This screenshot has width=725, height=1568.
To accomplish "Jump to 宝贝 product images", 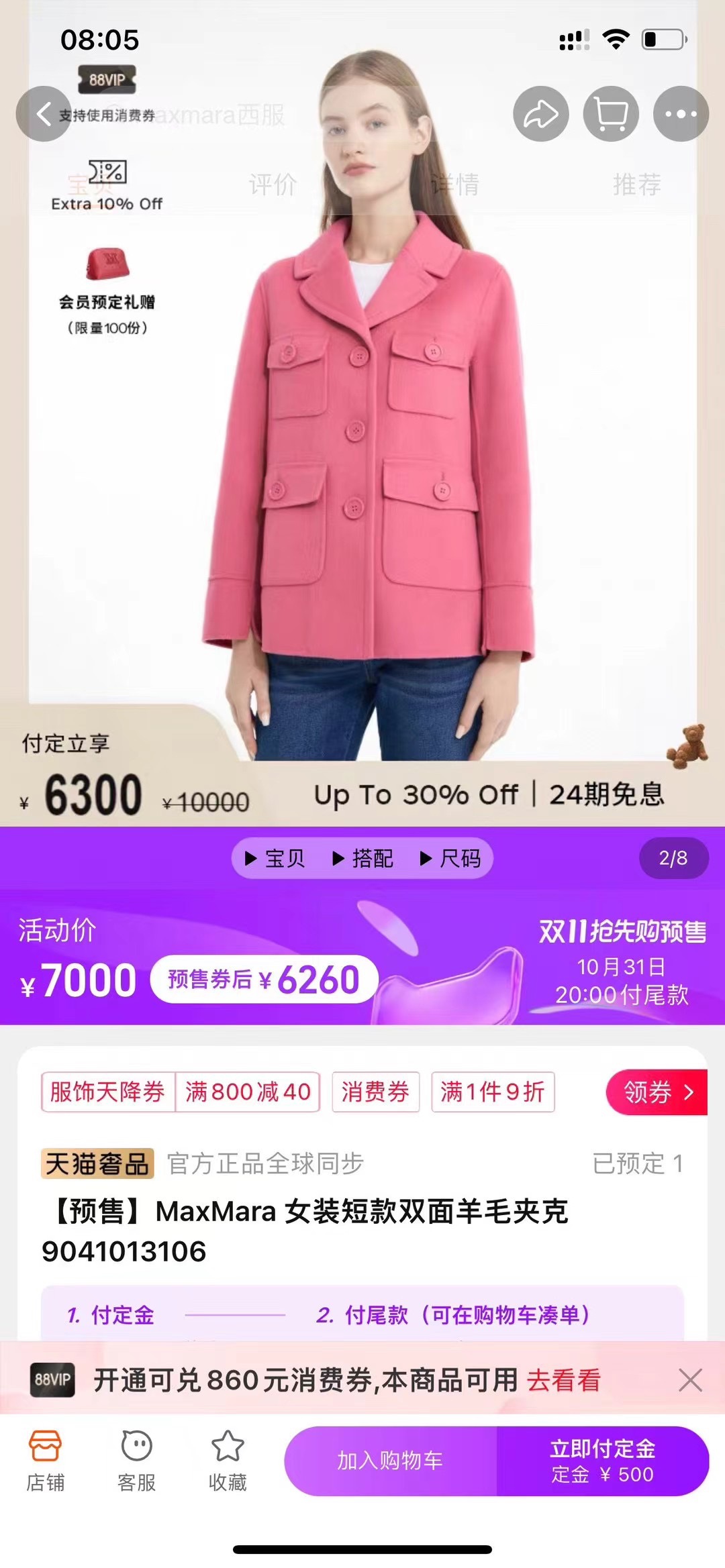I will 275,858.
